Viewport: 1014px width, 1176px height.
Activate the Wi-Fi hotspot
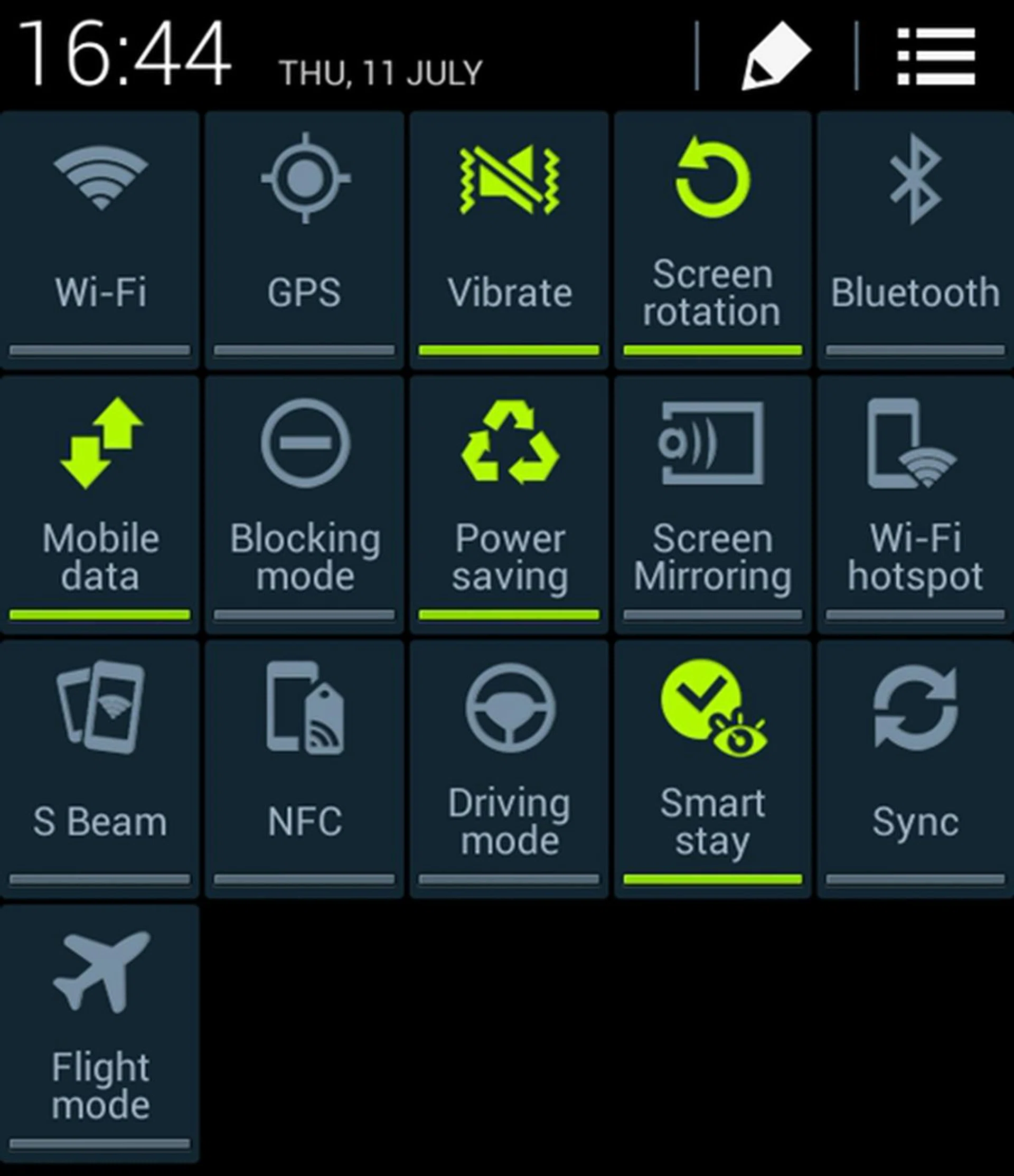pos(915,503)
